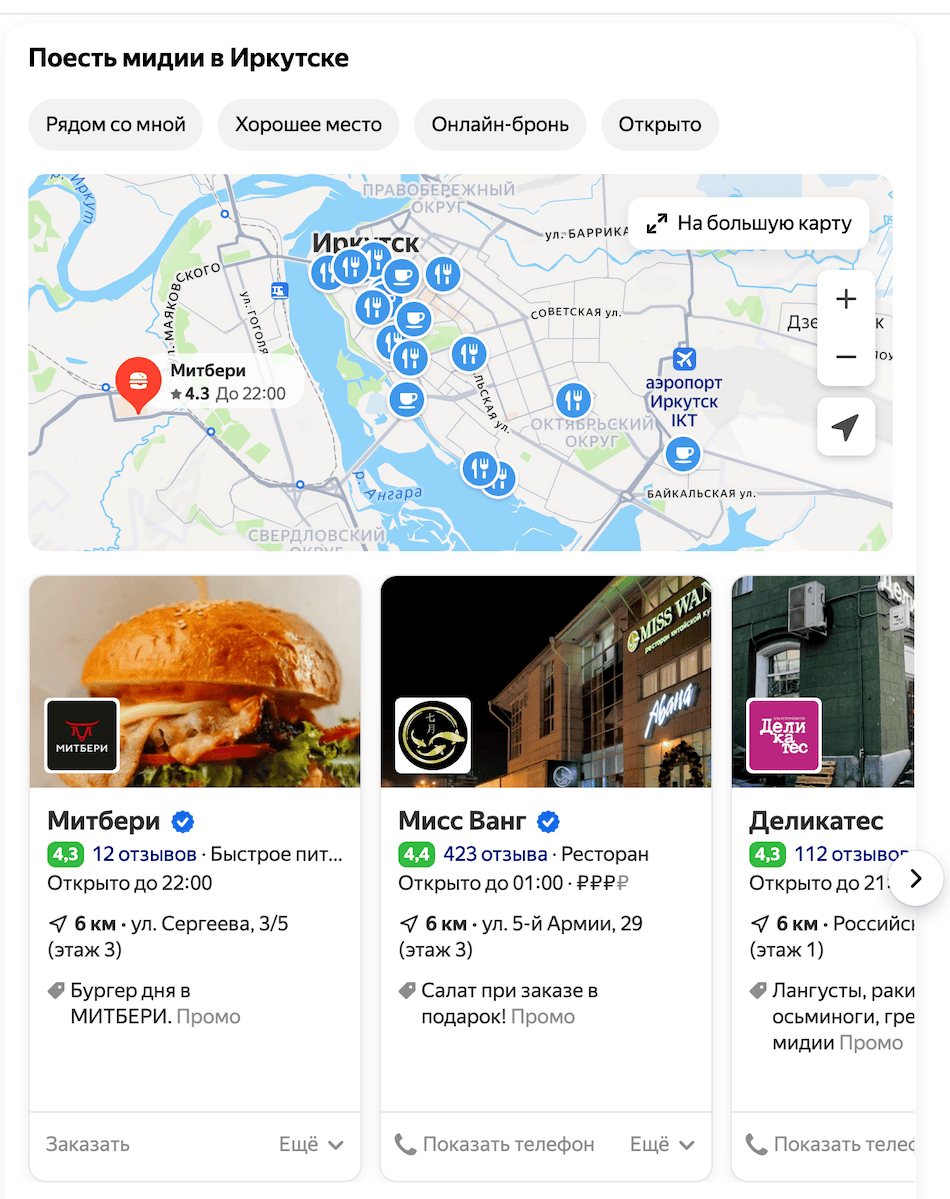This screenshot has width=950, height=1199.
Task: Expand Ещё on the Митбери card
Action: tap(311, 1145)
